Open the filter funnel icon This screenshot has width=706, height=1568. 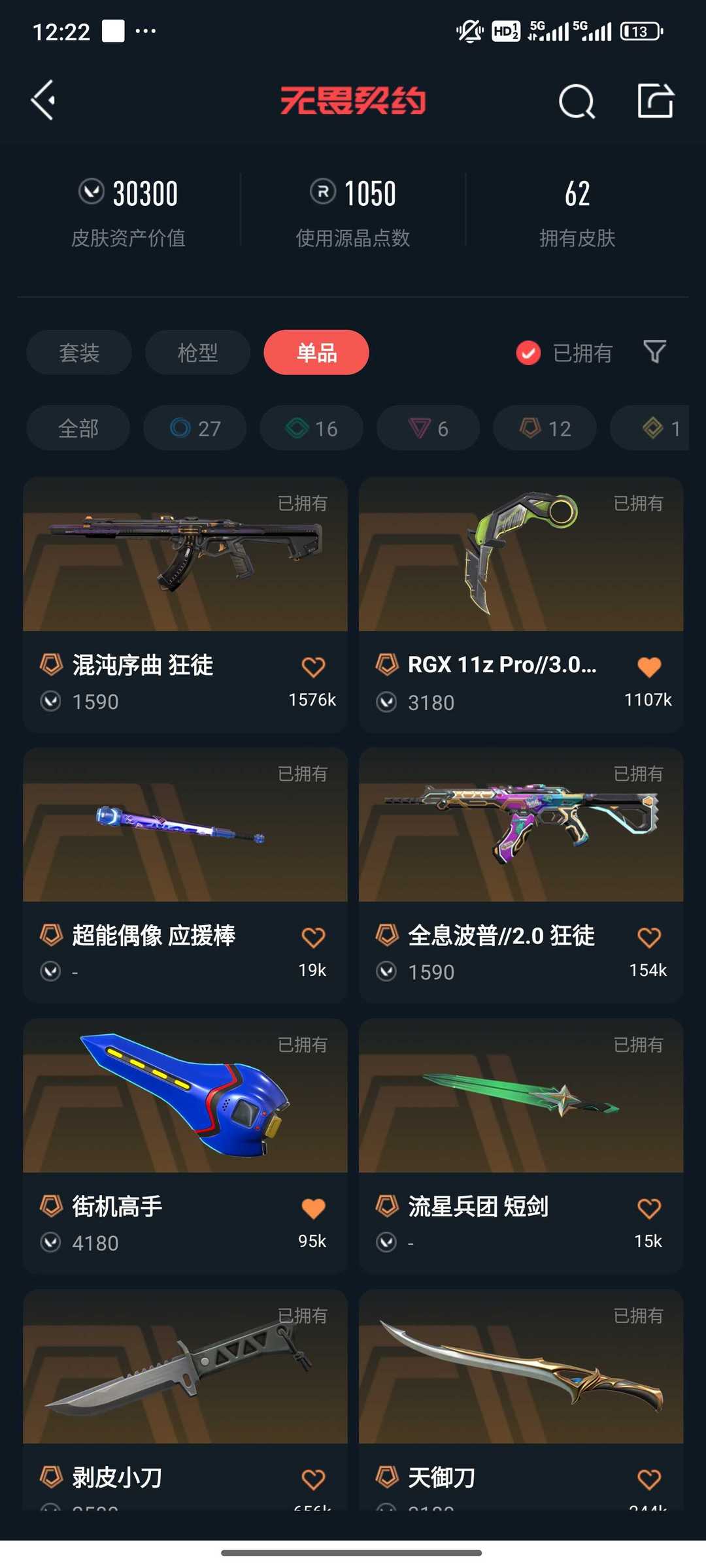coord(655,352)
